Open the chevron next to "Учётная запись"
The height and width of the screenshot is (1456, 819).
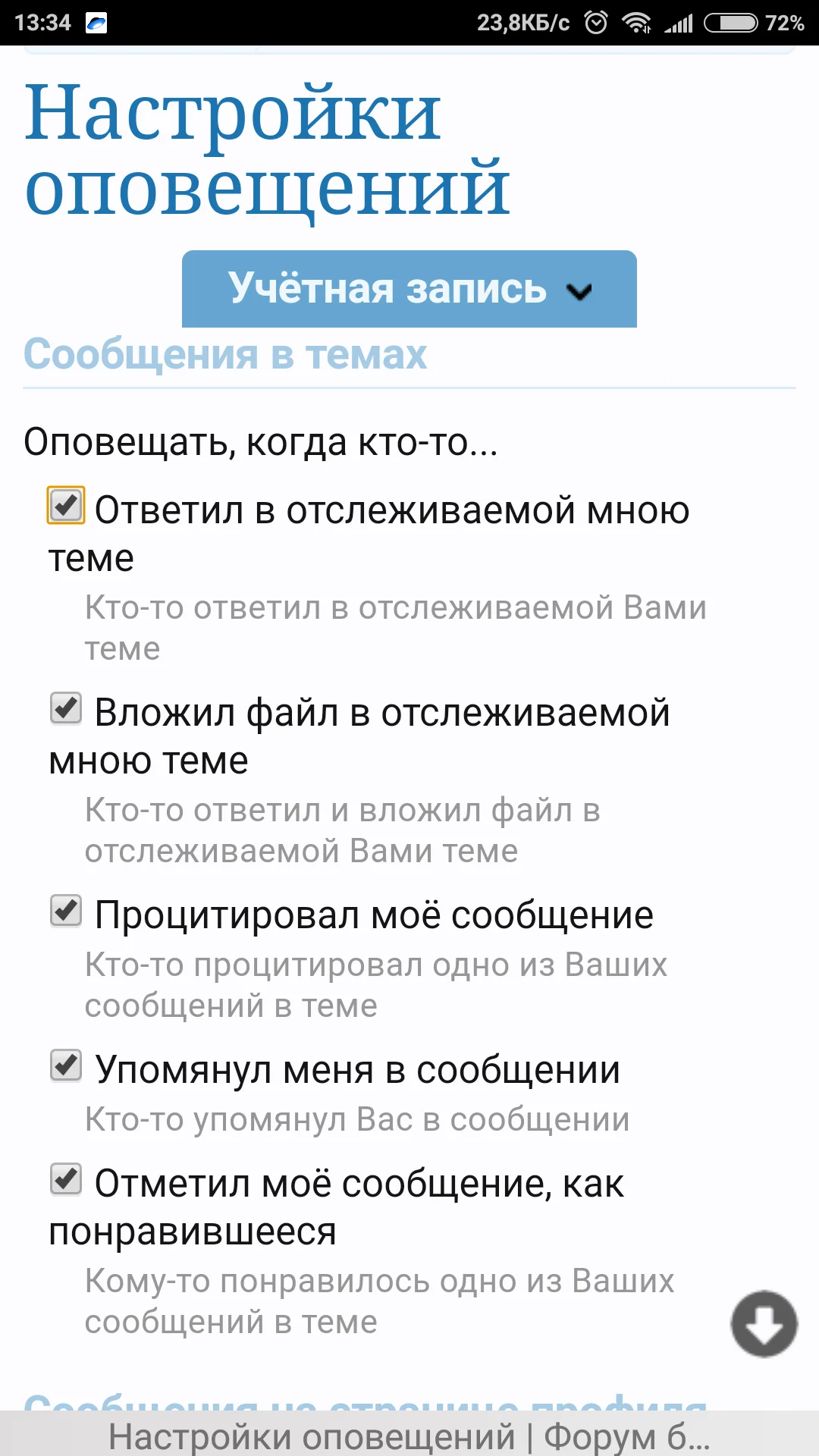point(579,292)
